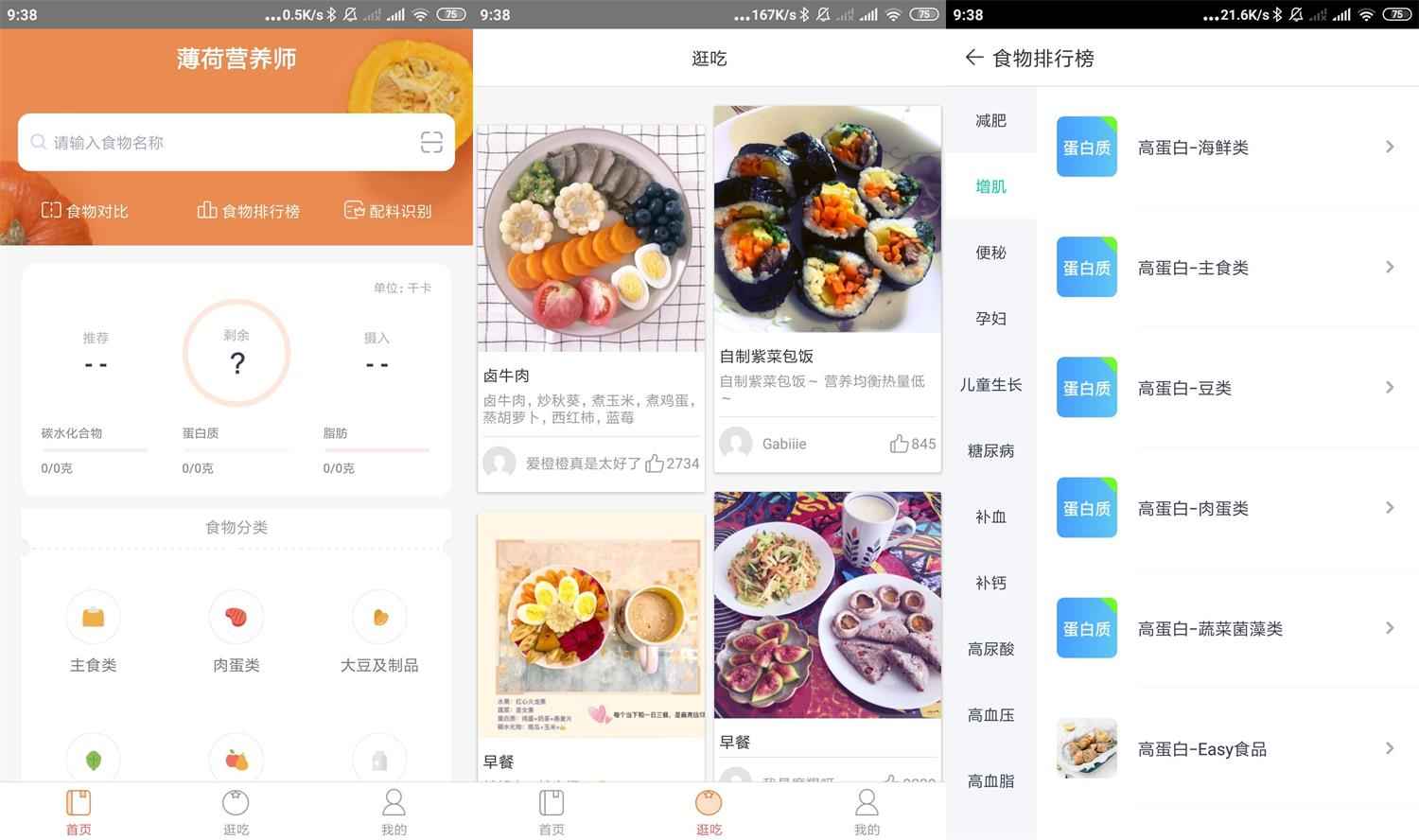Open 高蛋白-豆类 ranking
The width and height of the screenshot is (1419, 840).
coord(1227,388)
